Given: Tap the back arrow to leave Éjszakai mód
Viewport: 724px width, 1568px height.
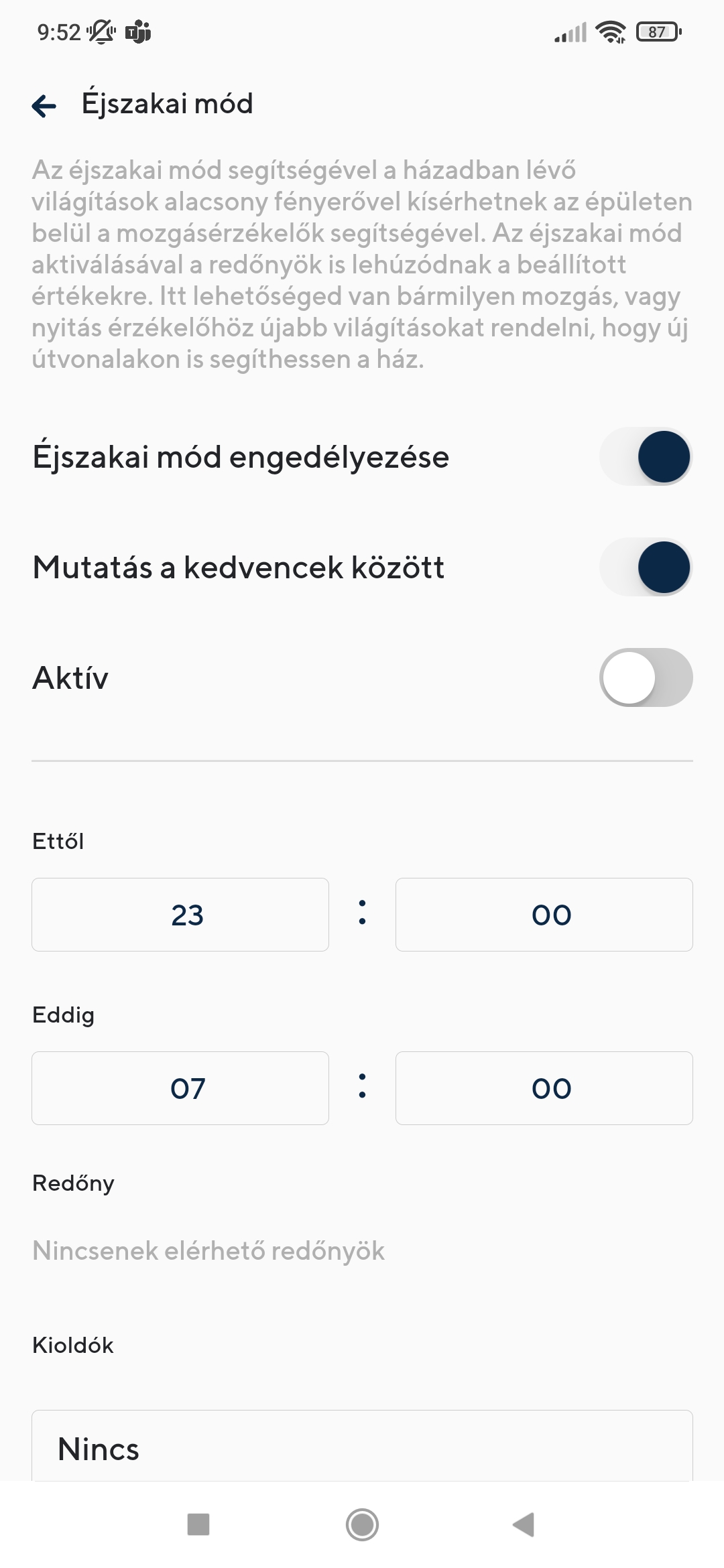Looking at the screenshot, I should (44, 104).
